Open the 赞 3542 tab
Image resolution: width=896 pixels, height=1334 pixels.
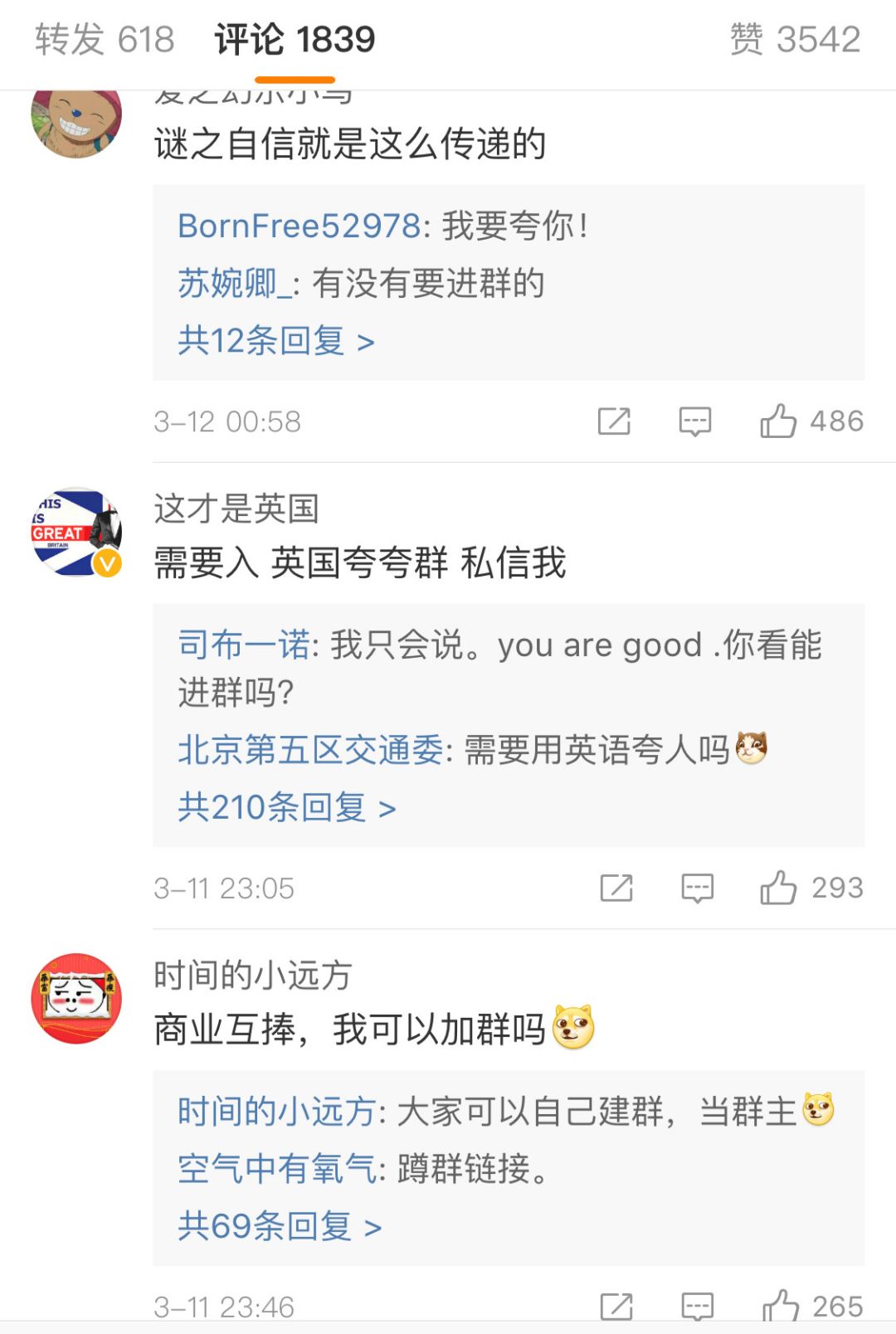click(x=790, y=39)
